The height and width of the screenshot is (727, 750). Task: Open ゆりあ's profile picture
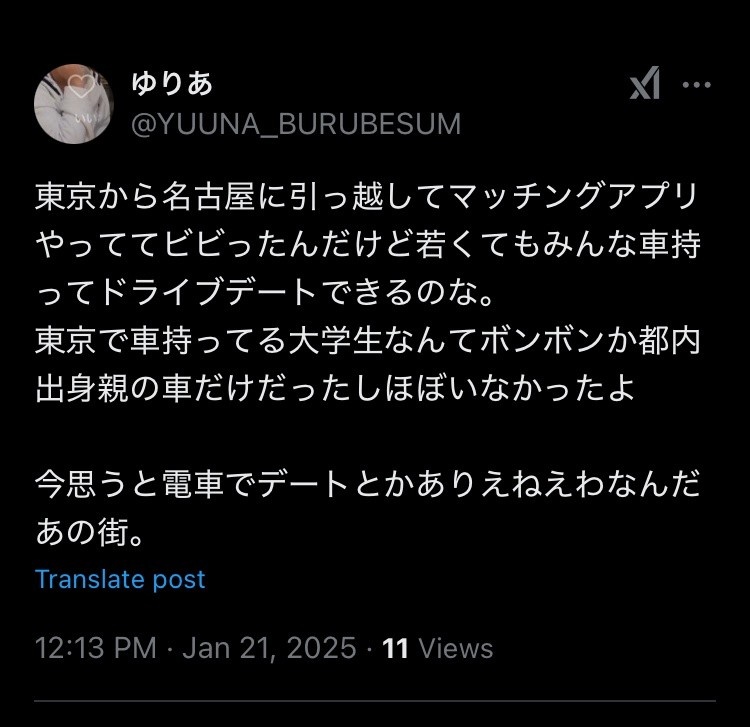(x=74, y=104)
